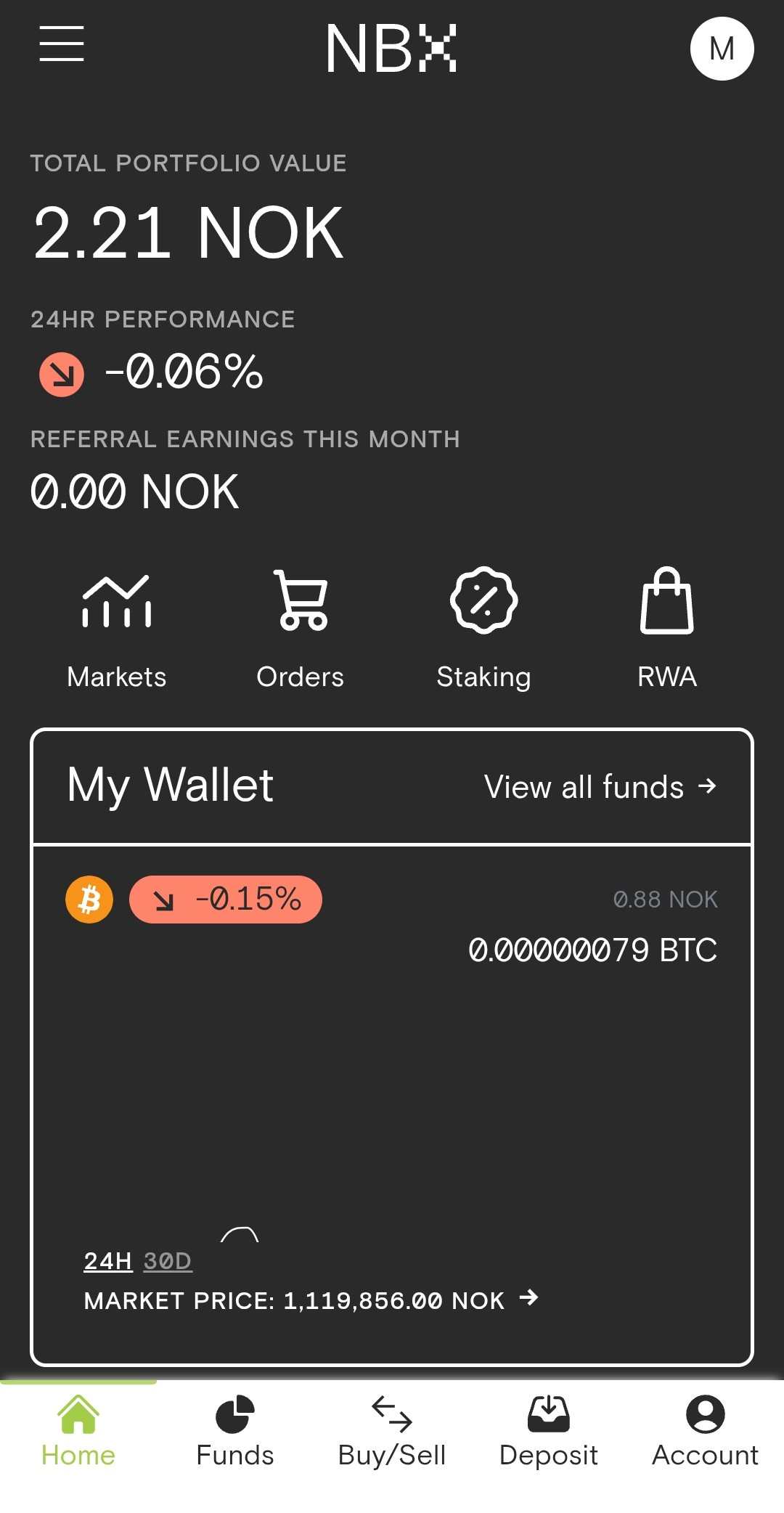Open the hamburger drawer menu
Viewport: 784px width, 1513px height.
[62, 44]
